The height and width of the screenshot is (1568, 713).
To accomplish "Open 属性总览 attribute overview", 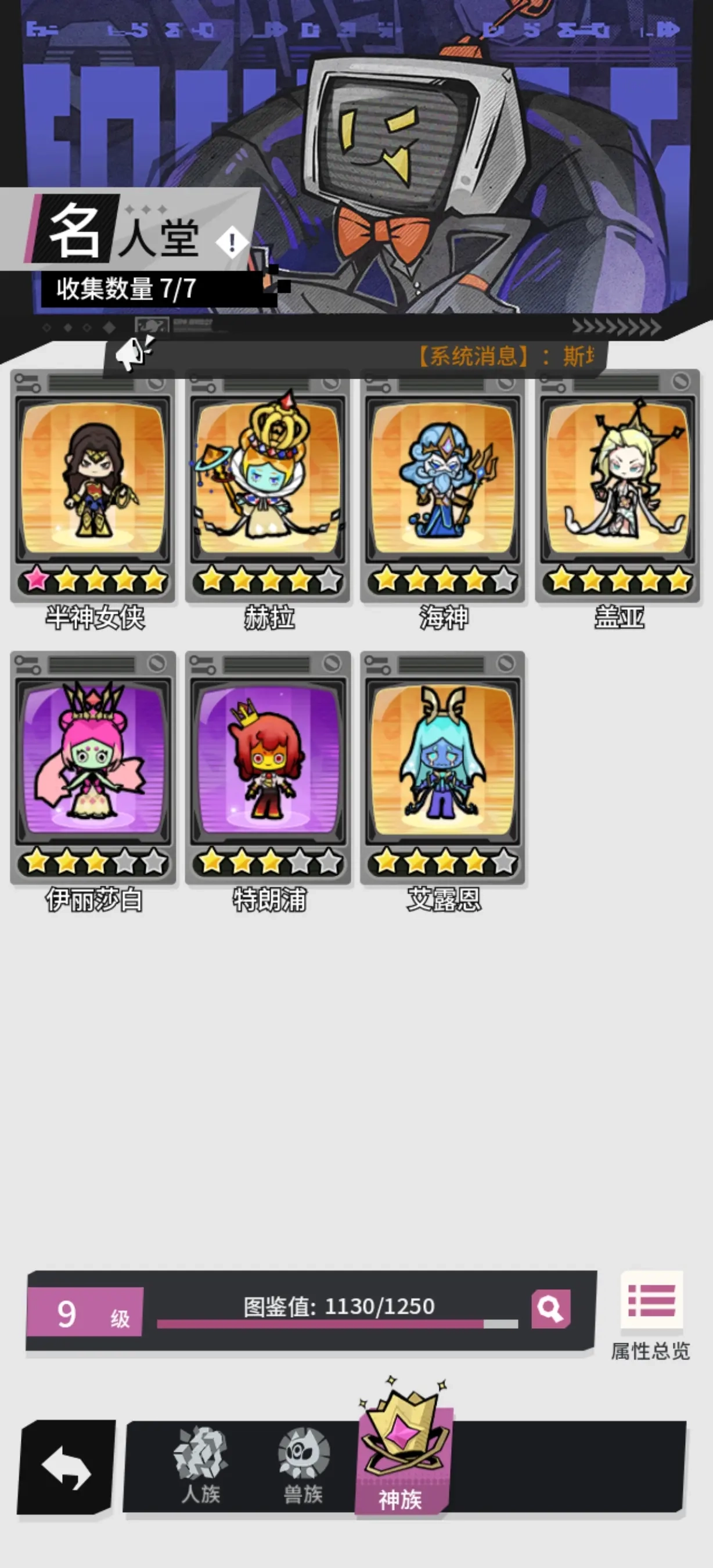I will (x=651, y=1315).
